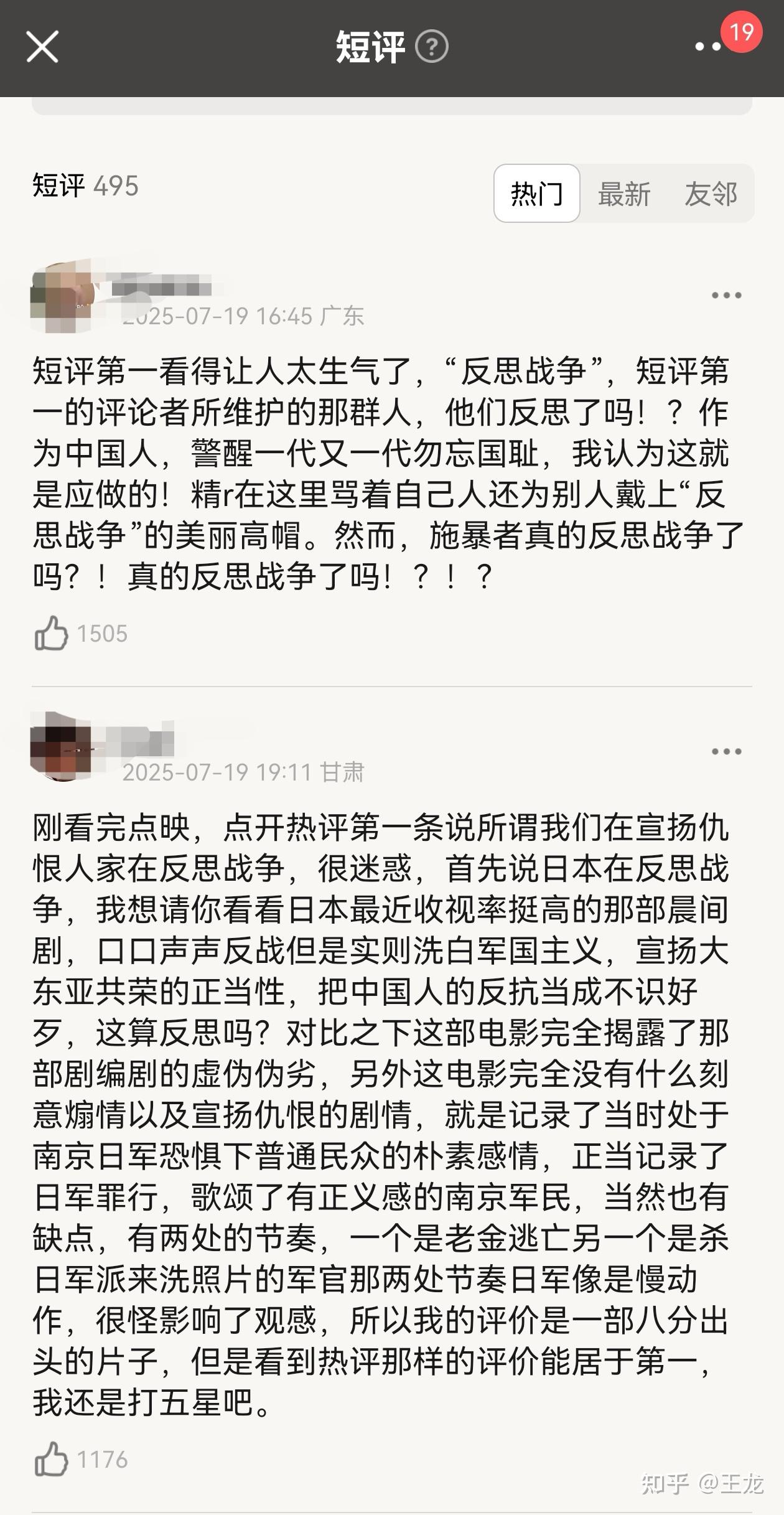
Task: Like the comment with 1505 likes
Action: pyautogui.click(x=51, y=634)
